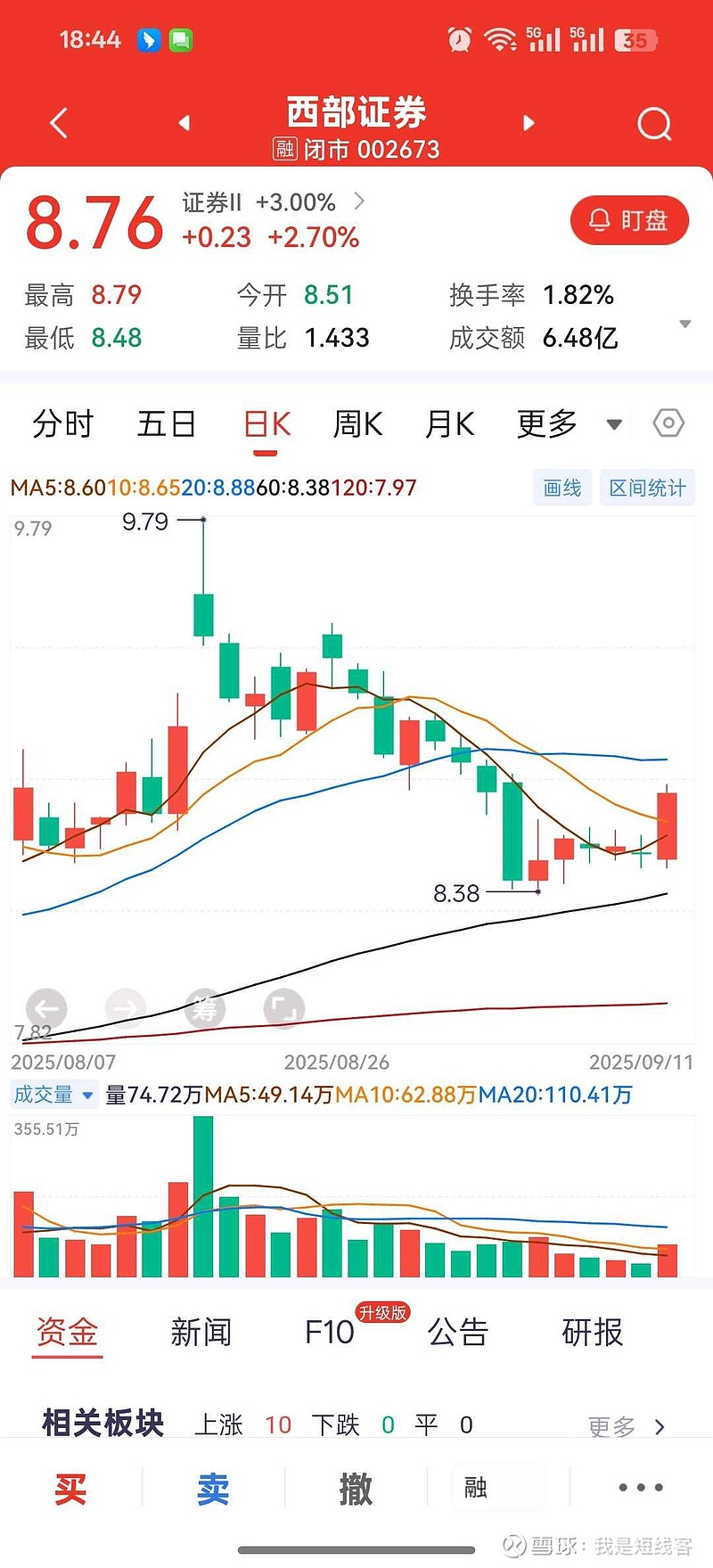Open 区间统计 range statistics
This screenshot has height=1568, width=713.
coord(647,488)
